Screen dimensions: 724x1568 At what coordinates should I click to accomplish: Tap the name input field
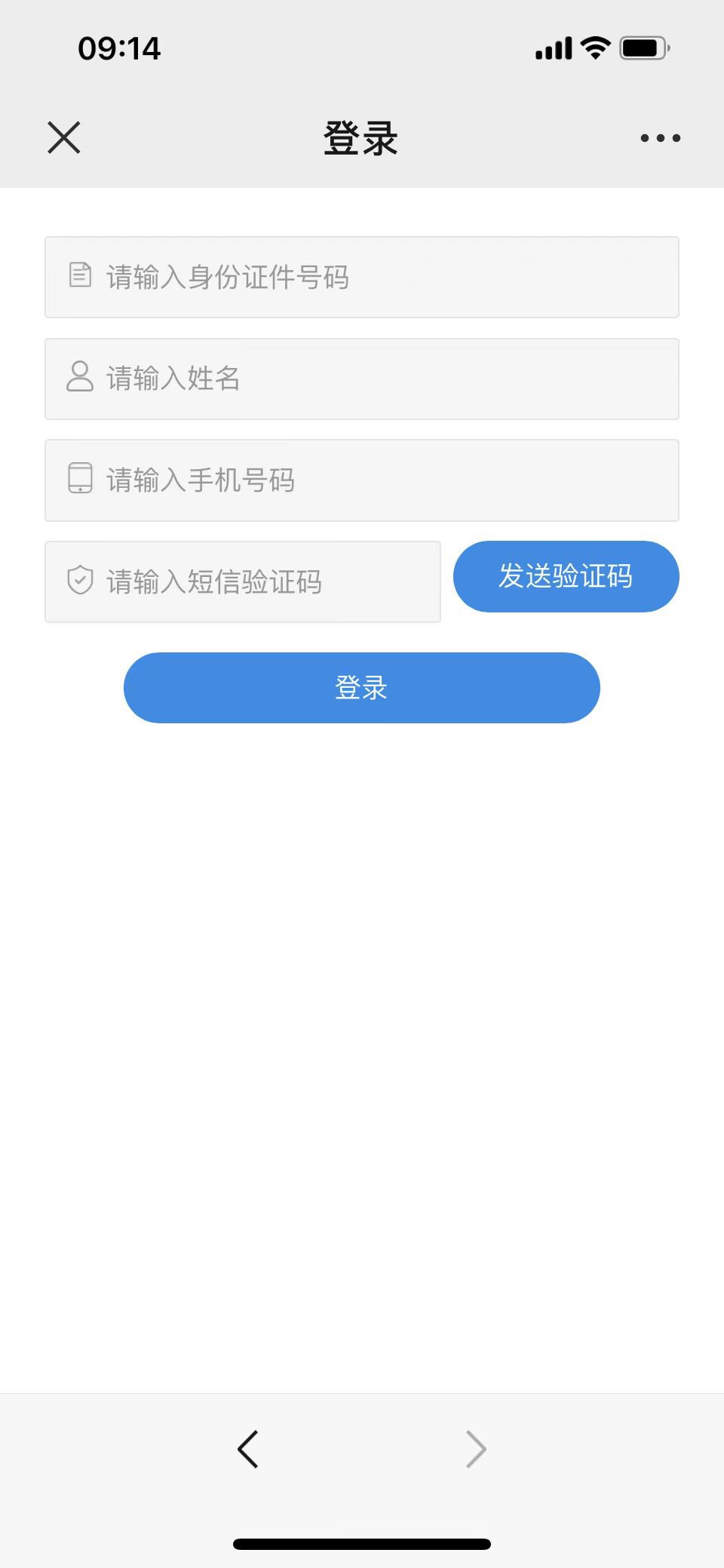point(362,379)
